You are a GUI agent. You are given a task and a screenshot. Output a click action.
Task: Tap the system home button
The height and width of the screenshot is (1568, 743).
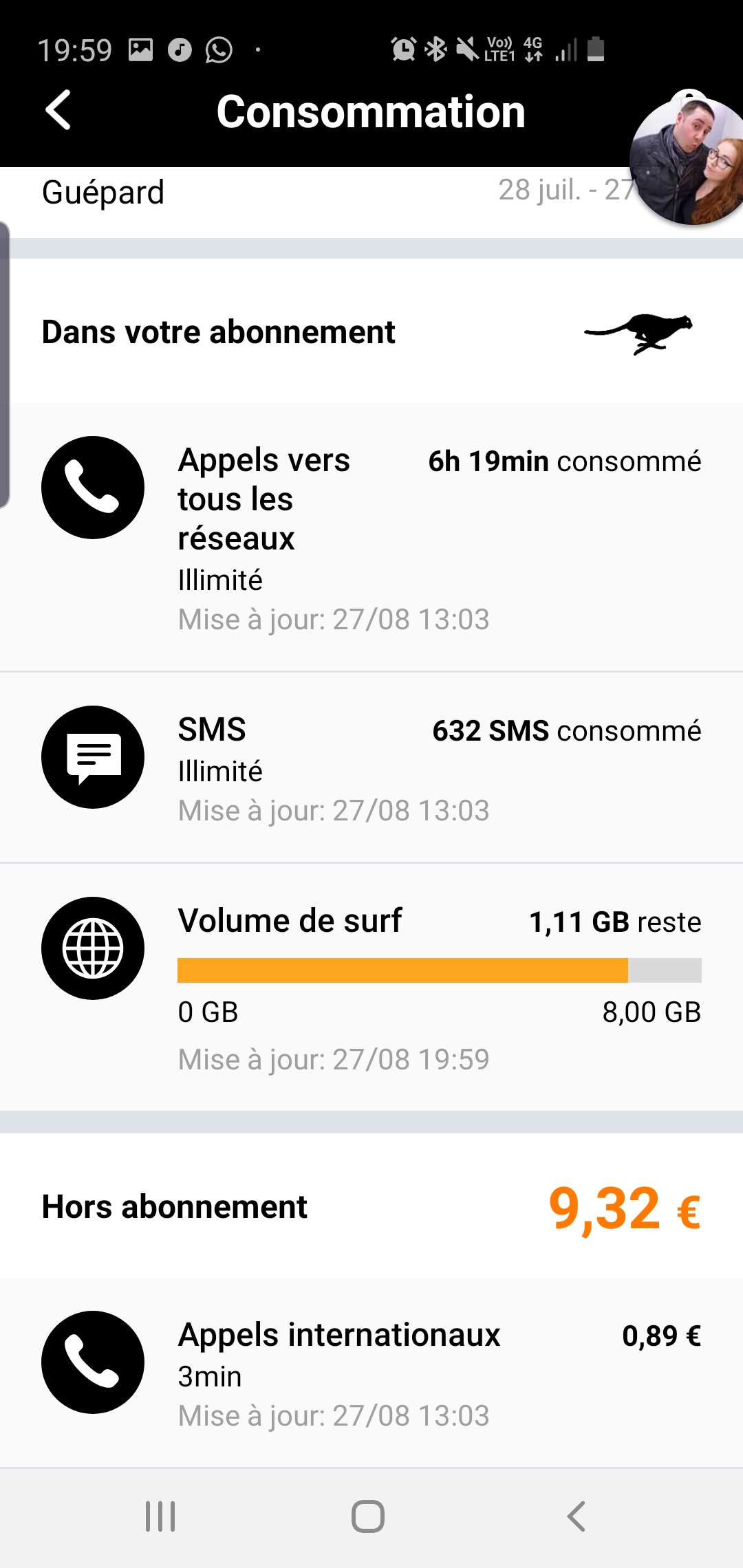click(x=368, y=1516)
